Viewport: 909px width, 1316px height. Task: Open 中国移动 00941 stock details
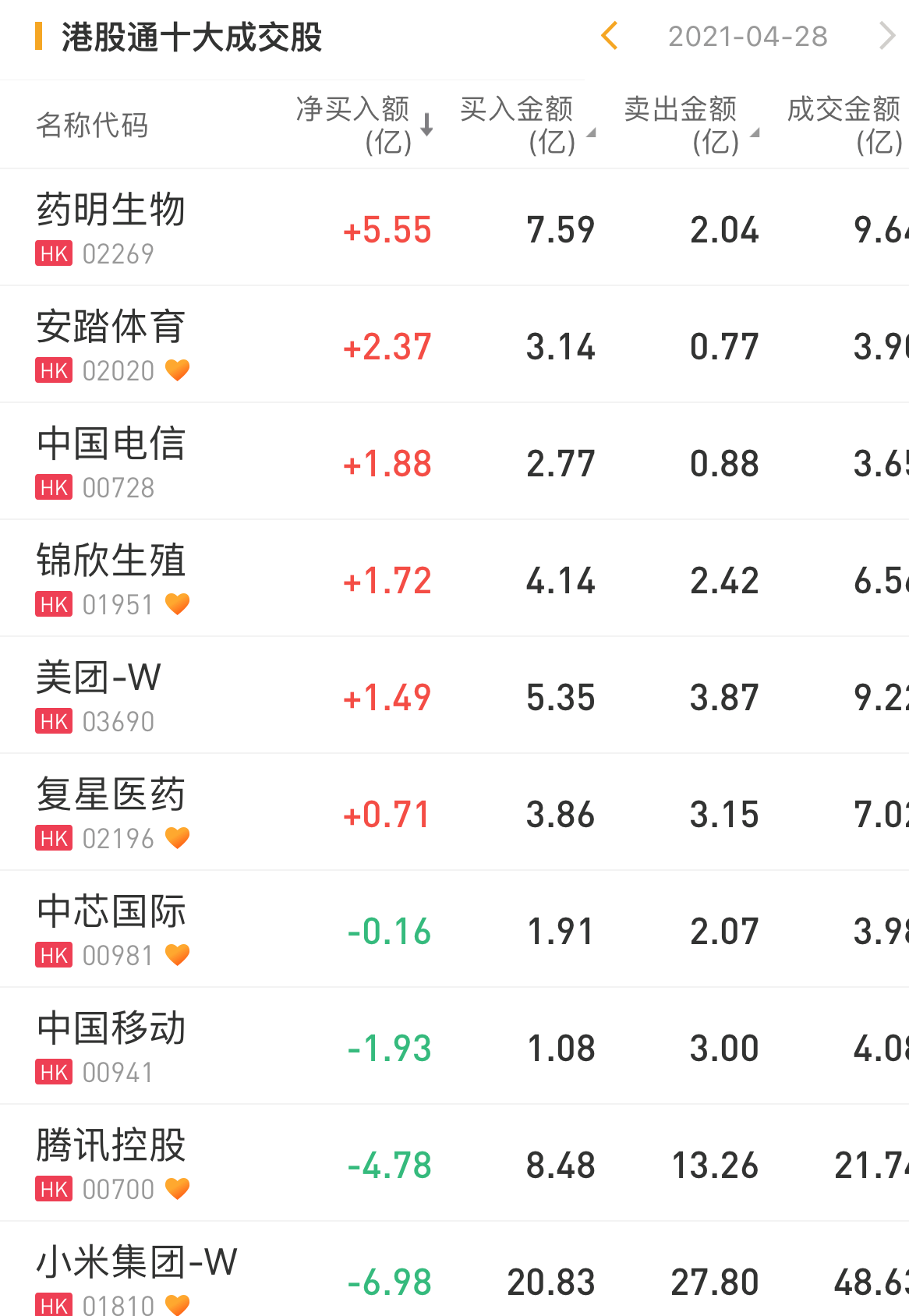point(111,1046)
